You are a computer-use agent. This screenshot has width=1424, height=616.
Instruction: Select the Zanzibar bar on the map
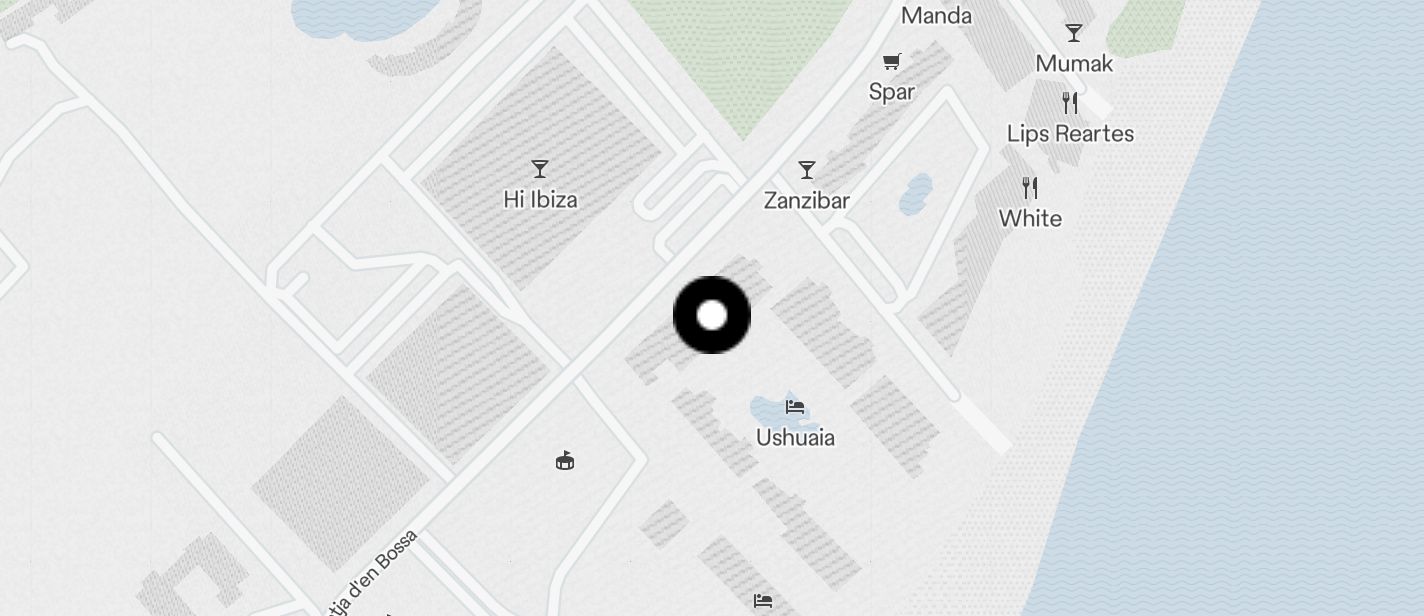click(807, 171)
